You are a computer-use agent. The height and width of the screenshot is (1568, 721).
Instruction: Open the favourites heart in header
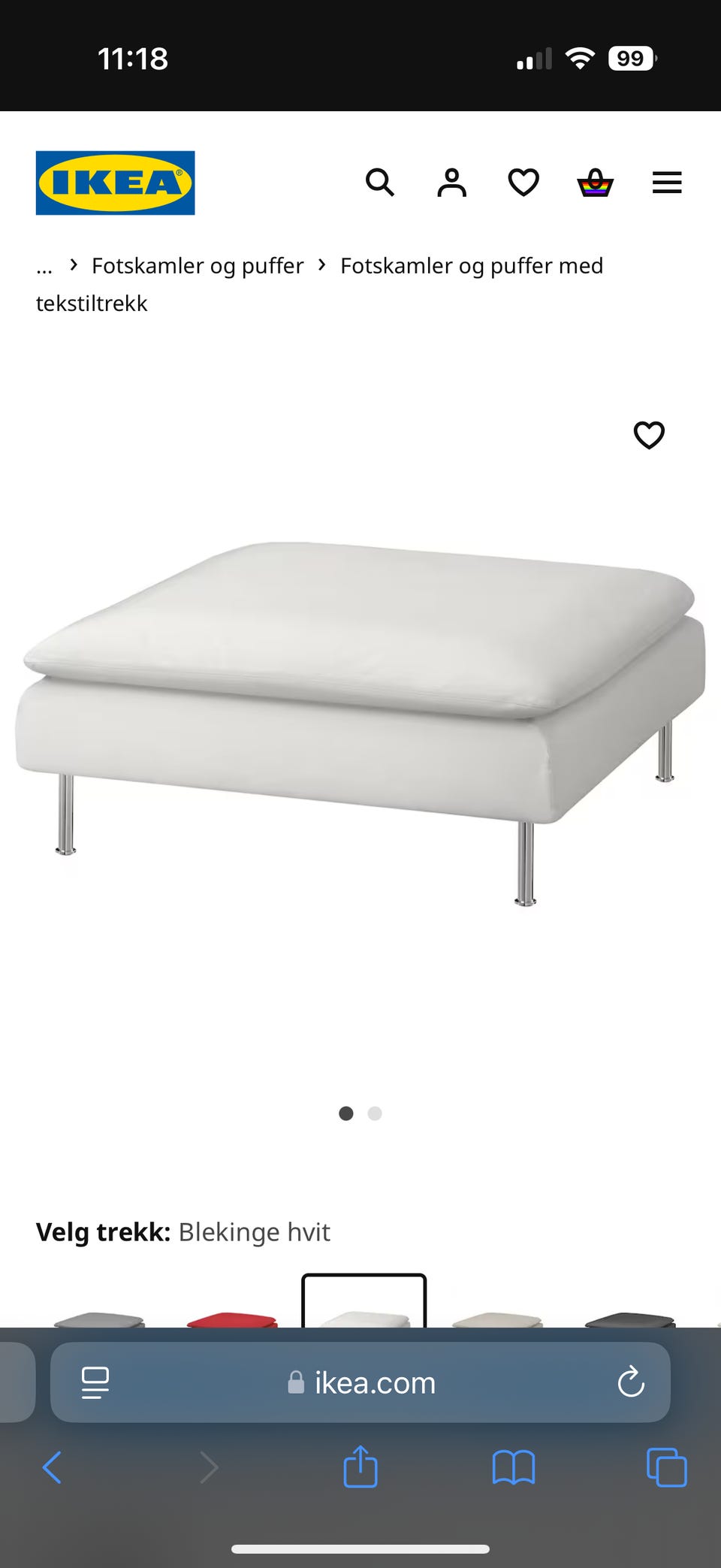[523, 183]
